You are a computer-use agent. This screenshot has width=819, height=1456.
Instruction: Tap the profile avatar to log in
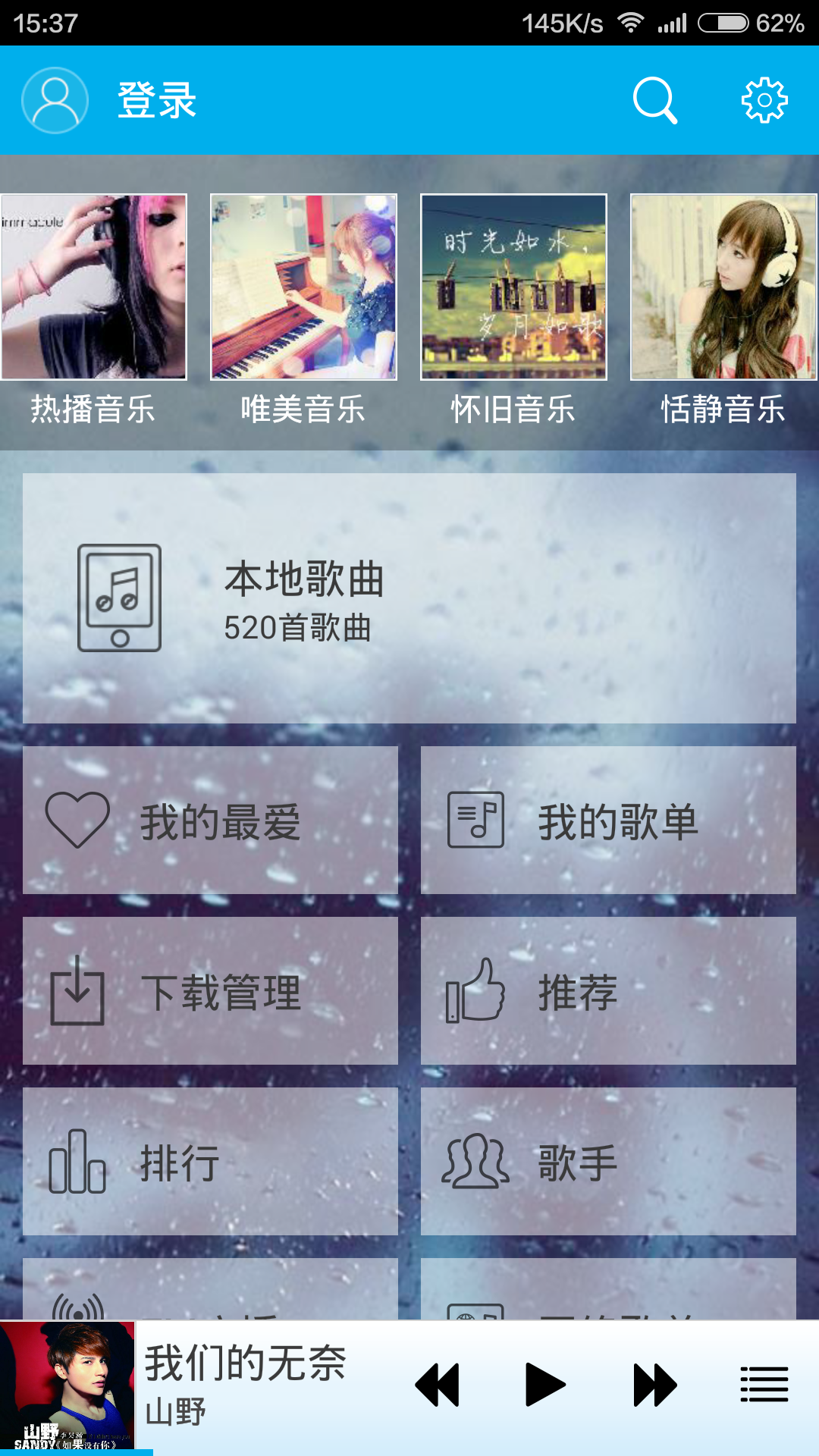point(55,100)
